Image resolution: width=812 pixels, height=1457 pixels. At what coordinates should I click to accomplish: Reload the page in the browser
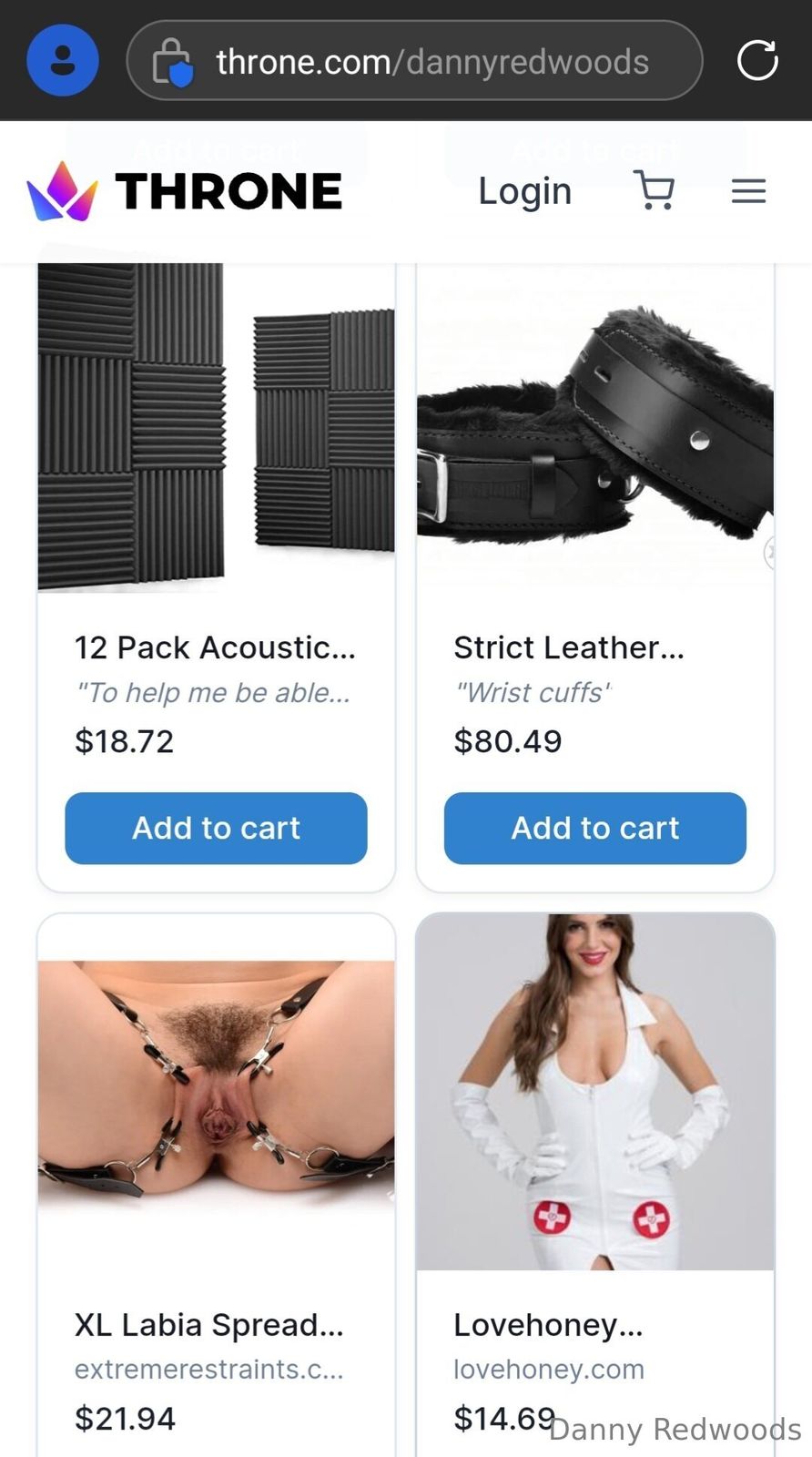tap(756, 61)
